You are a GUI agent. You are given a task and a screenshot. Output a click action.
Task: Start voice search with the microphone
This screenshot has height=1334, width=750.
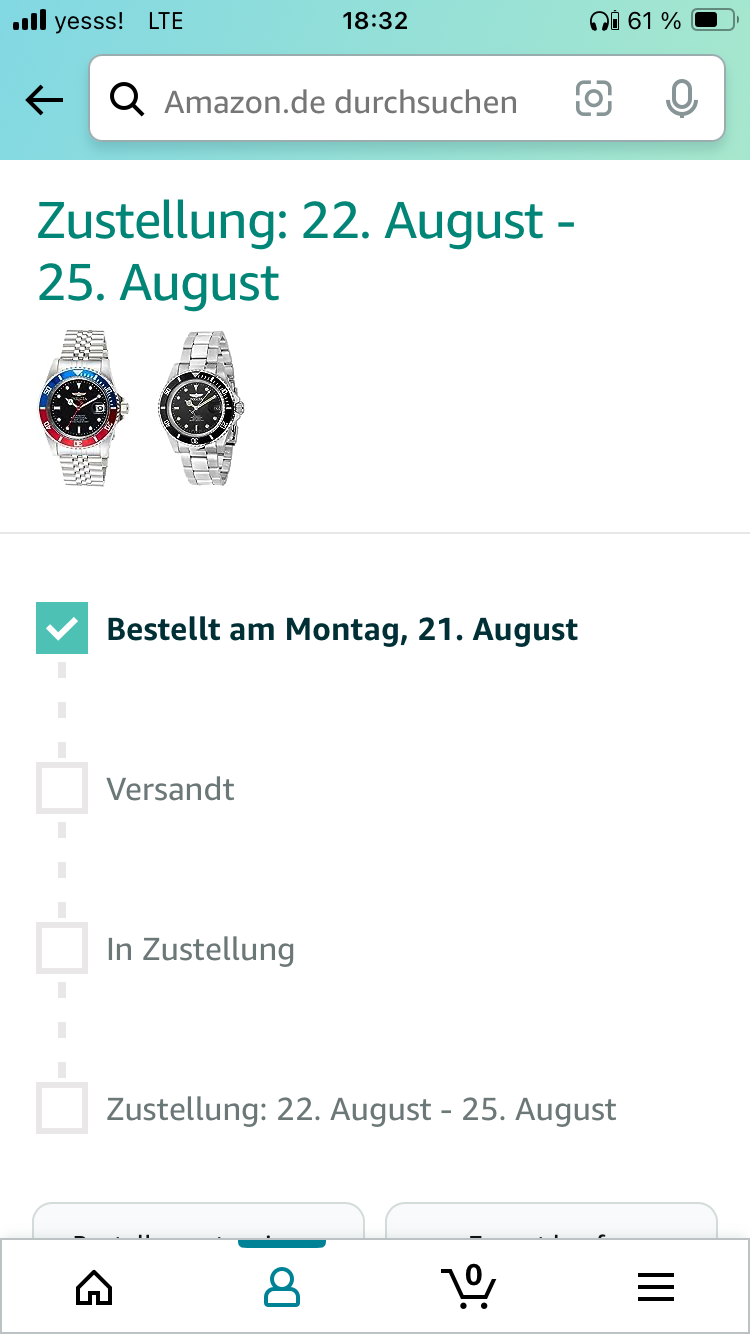(682, 99)
